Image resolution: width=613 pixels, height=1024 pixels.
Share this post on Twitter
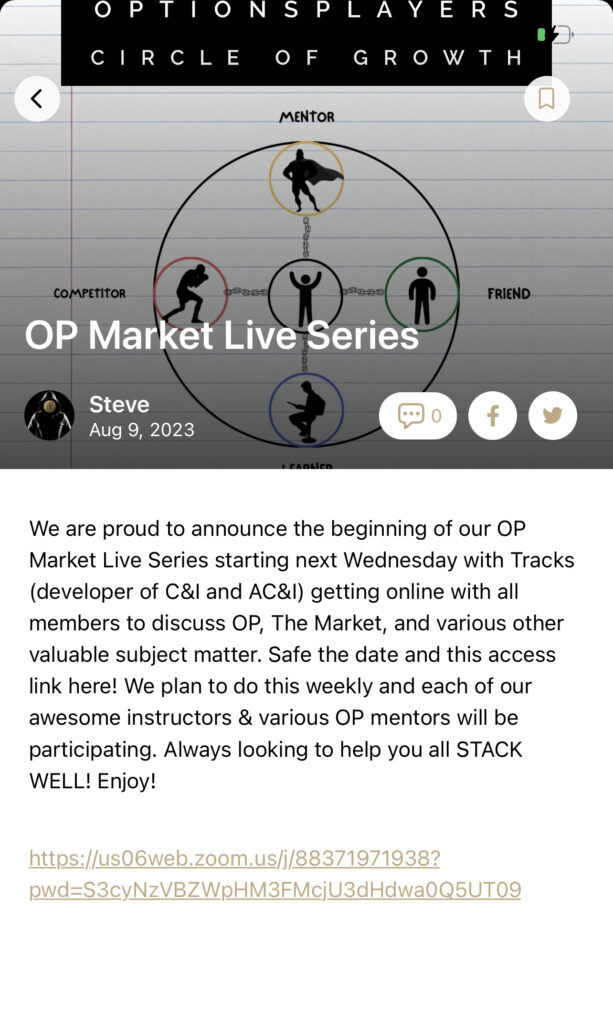[552, 416]
